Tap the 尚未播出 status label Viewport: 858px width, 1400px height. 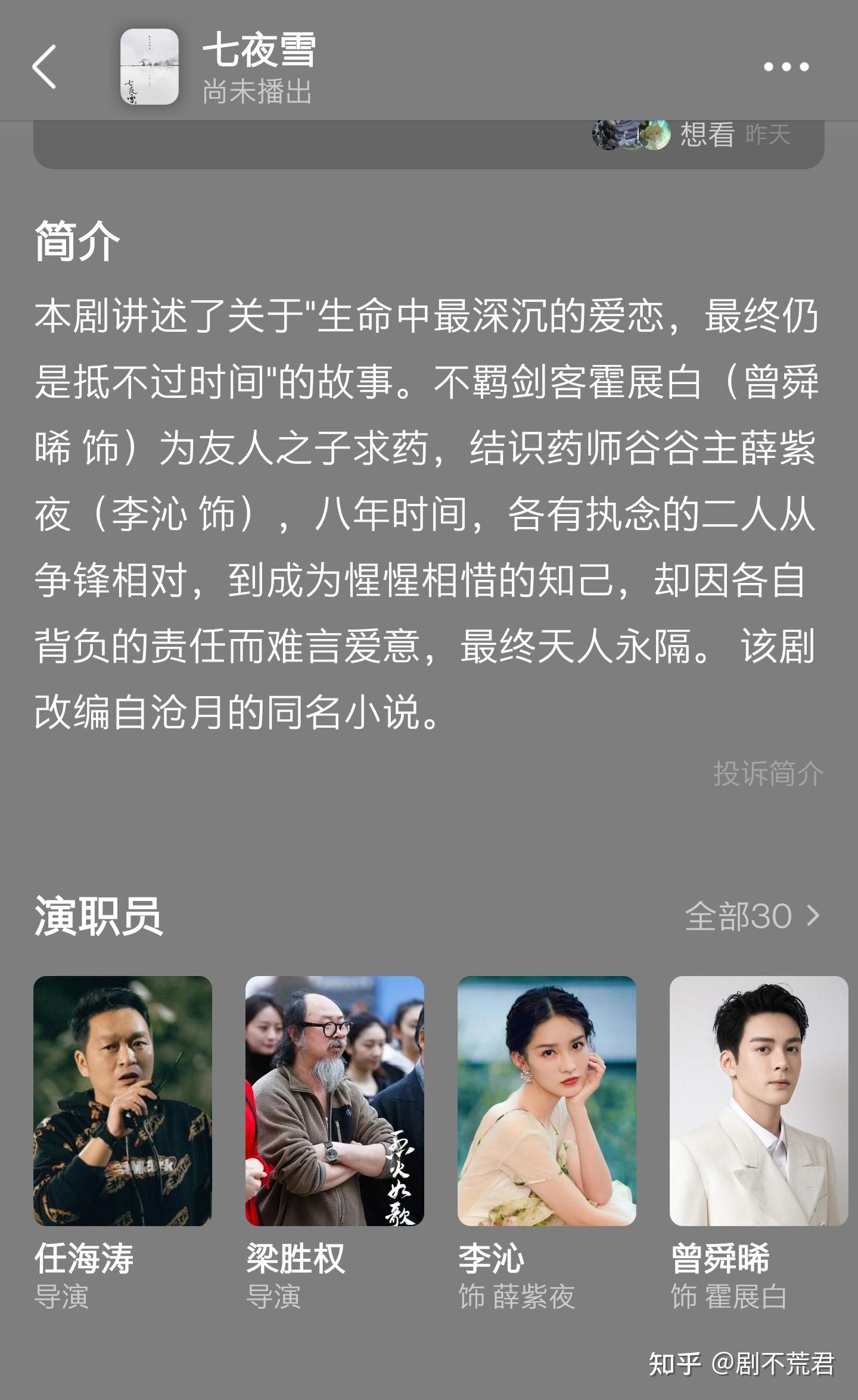[x=256, y=89]
